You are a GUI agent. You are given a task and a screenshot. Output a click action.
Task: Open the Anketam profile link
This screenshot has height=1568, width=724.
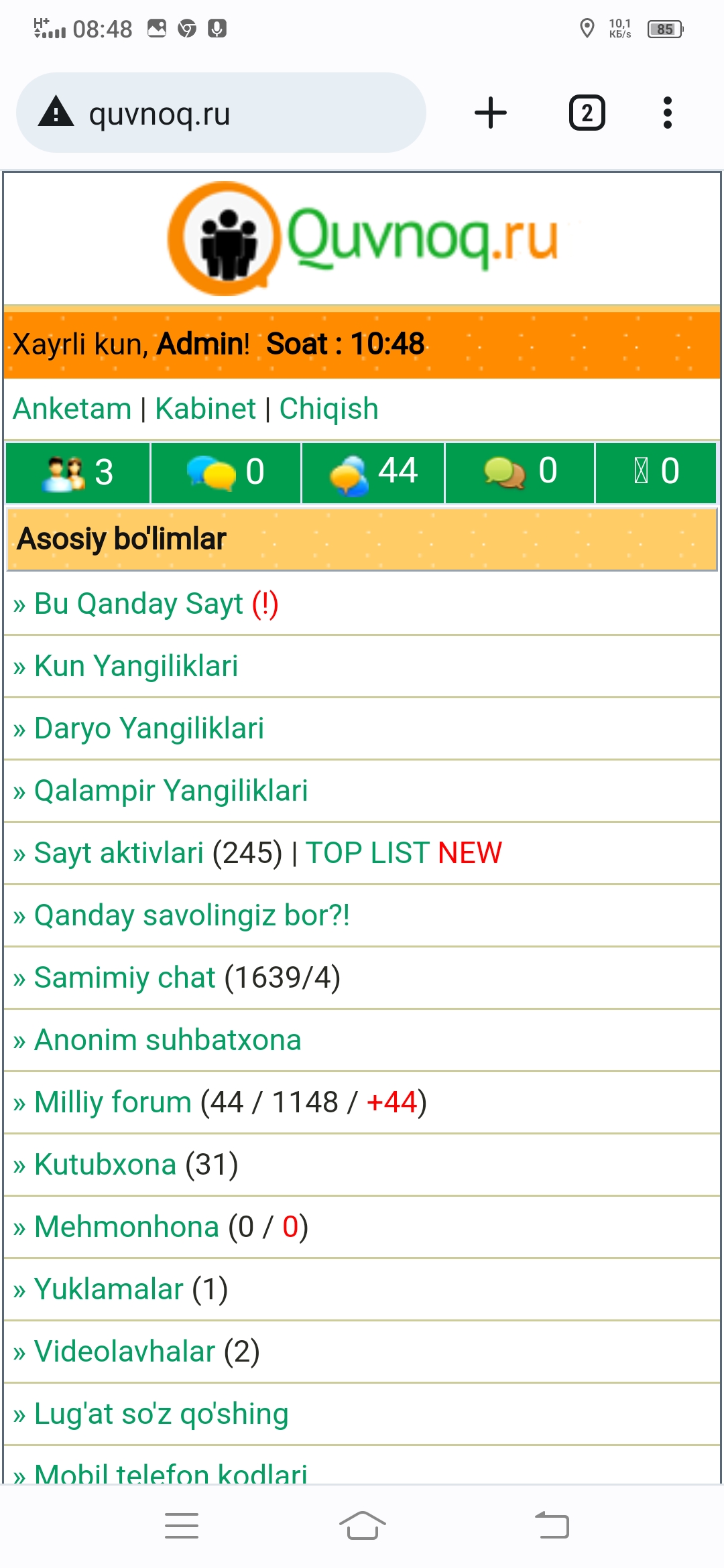coord(72,409)
